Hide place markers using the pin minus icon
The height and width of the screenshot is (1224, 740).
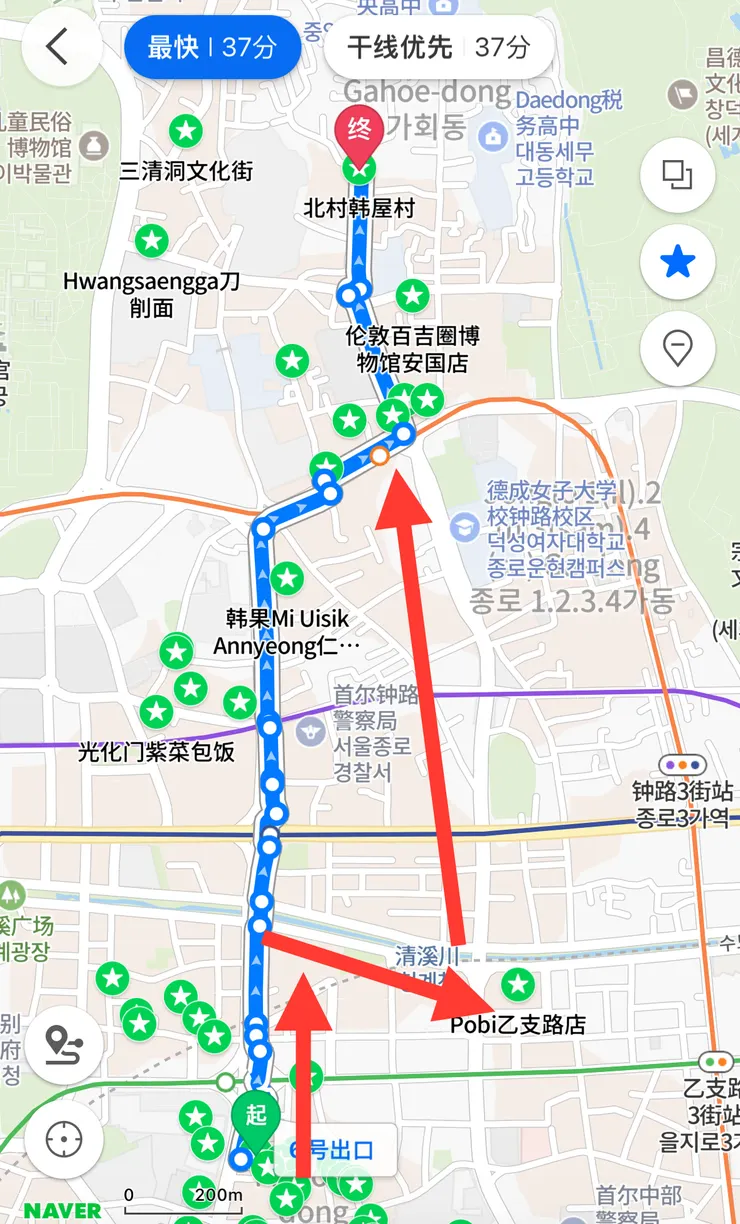tap(678, 348)
